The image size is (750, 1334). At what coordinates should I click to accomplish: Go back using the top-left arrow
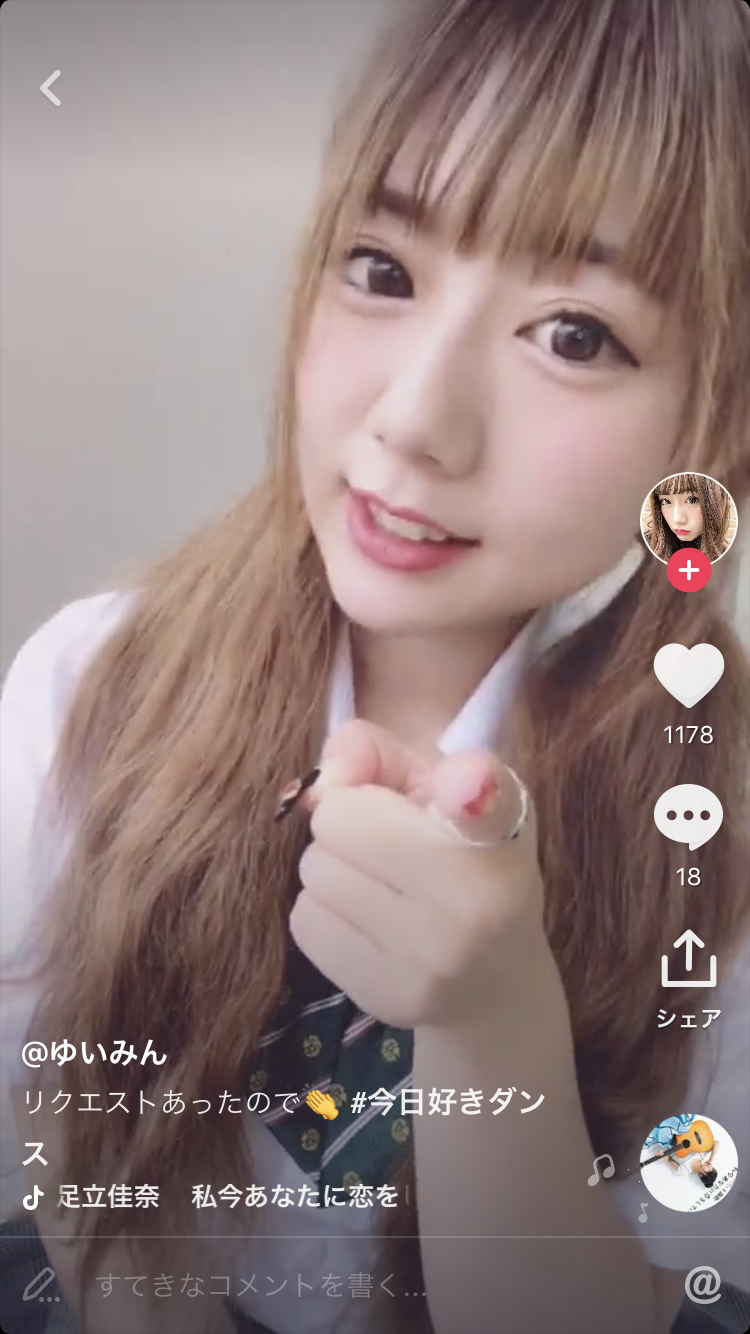tap(51, 88)
